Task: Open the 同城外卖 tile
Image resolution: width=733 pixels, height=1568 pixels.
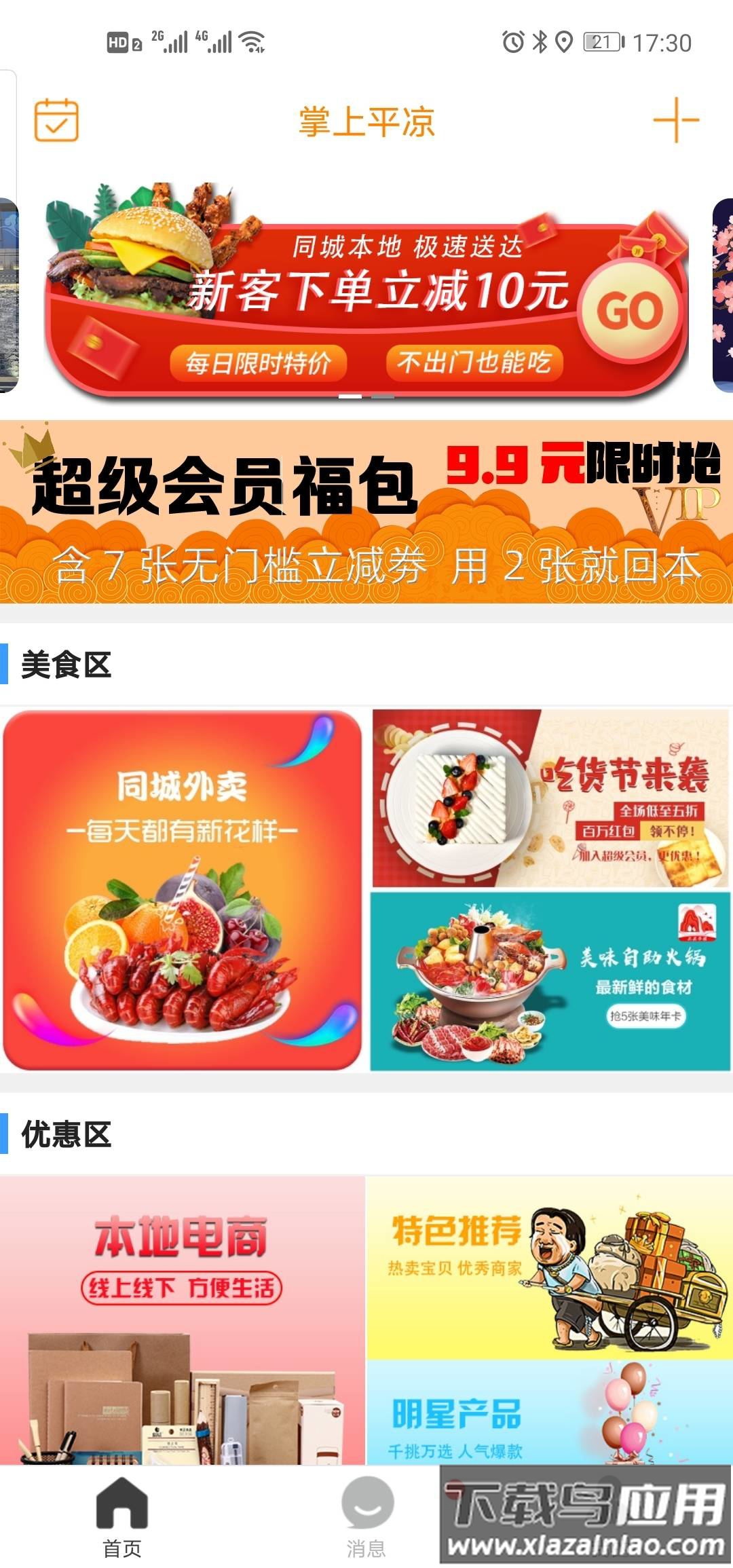Action: (183, 890)
